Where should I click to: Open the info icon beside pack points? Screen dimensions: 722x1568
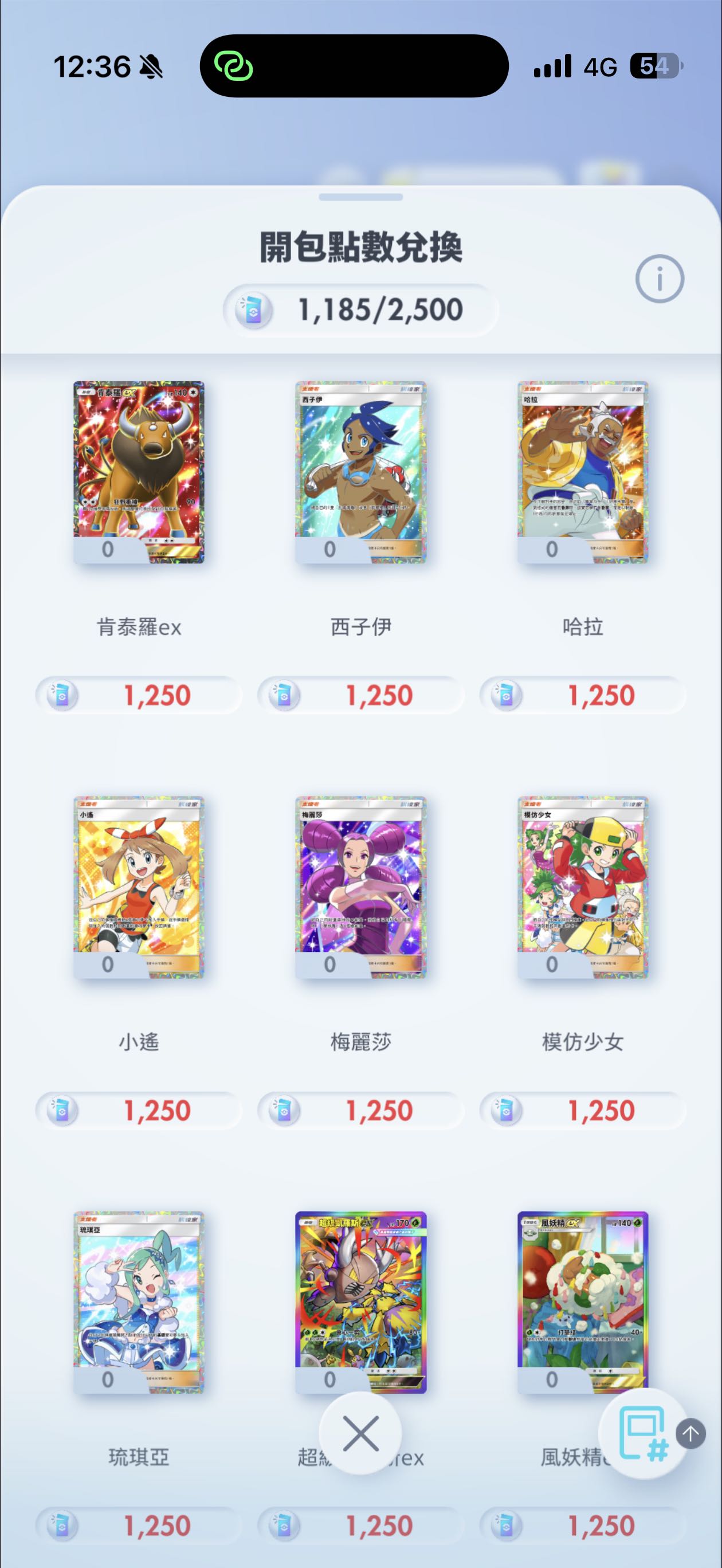660,279
